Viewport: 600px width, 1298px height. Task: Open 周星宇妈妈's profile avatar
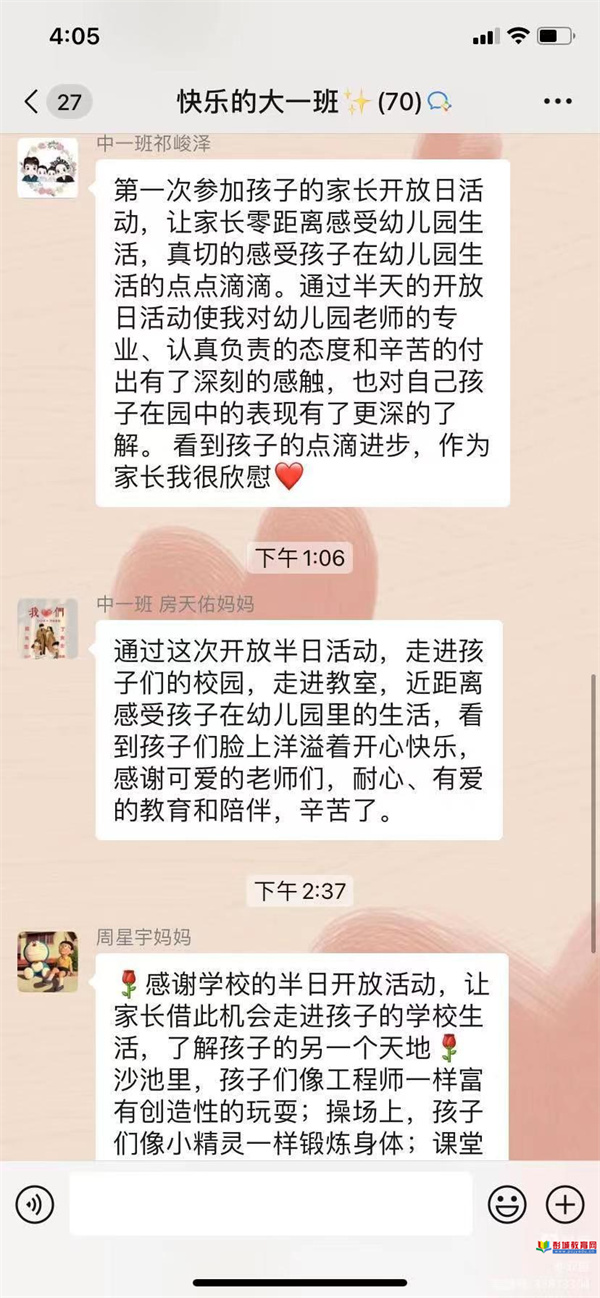tap(47, 961)
